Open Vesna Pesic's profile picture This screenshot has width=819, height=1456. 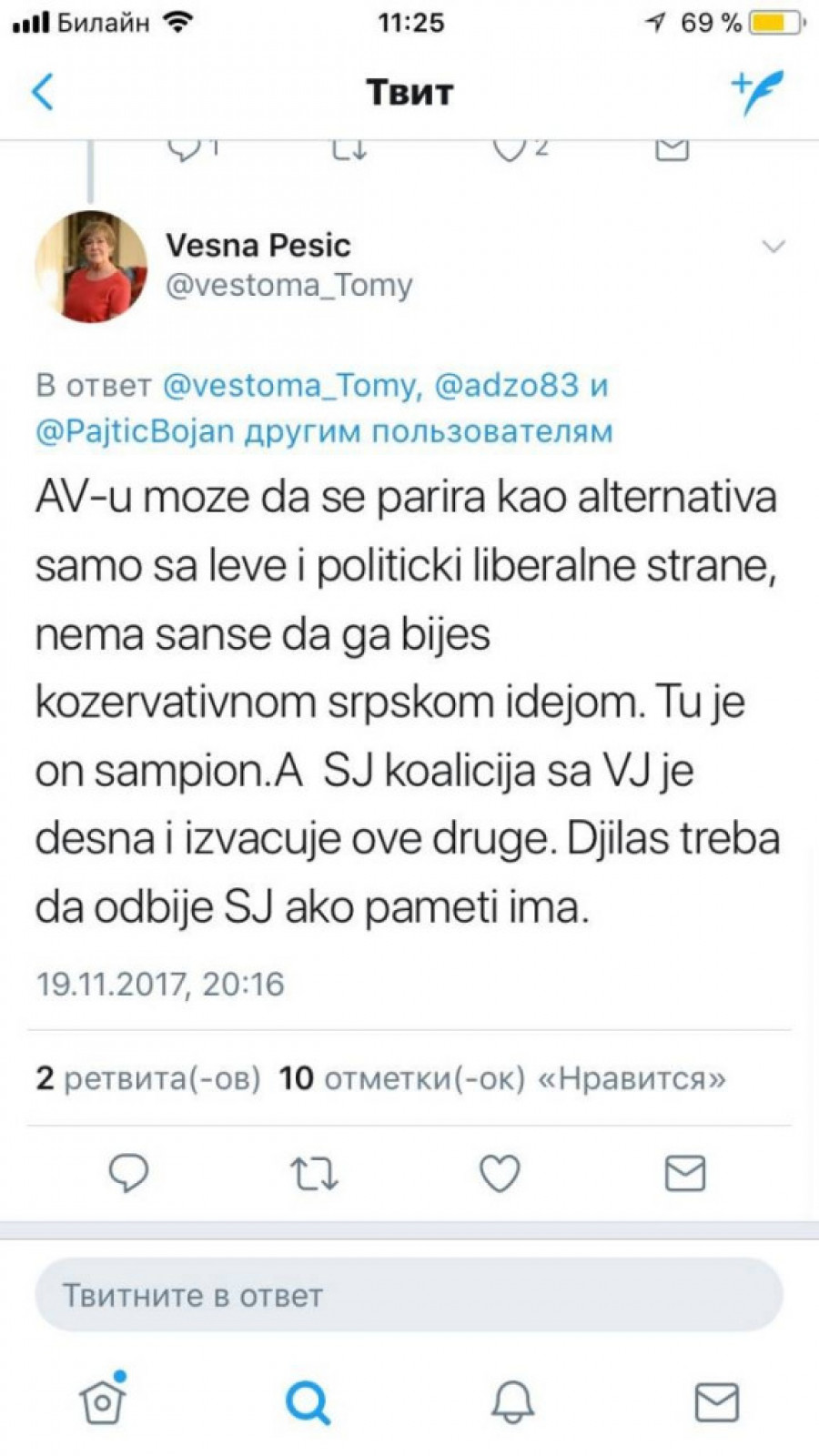coord(90,267)
